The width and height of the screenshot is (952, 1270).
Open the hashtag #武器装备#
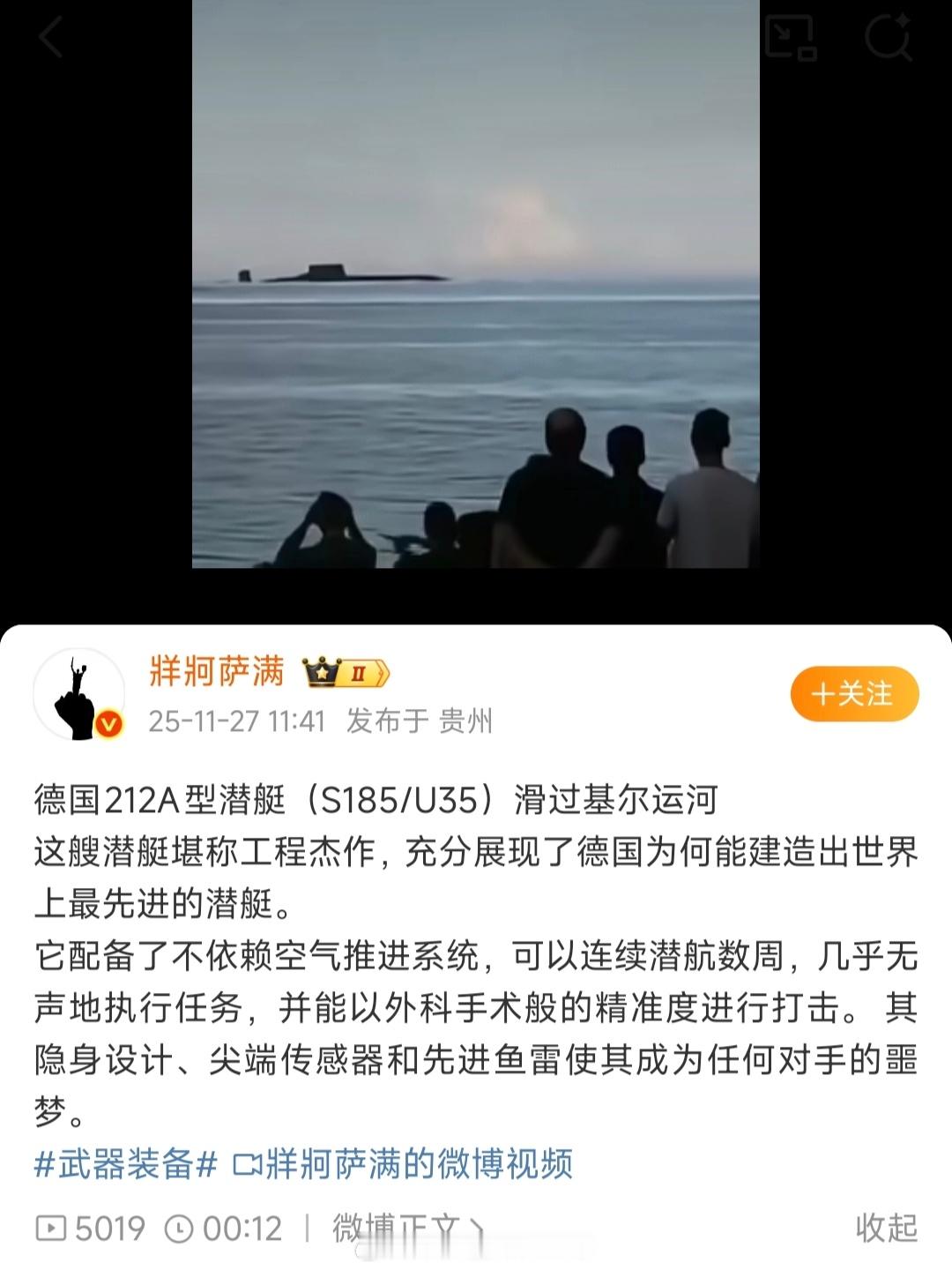(x=123, y=1162)
